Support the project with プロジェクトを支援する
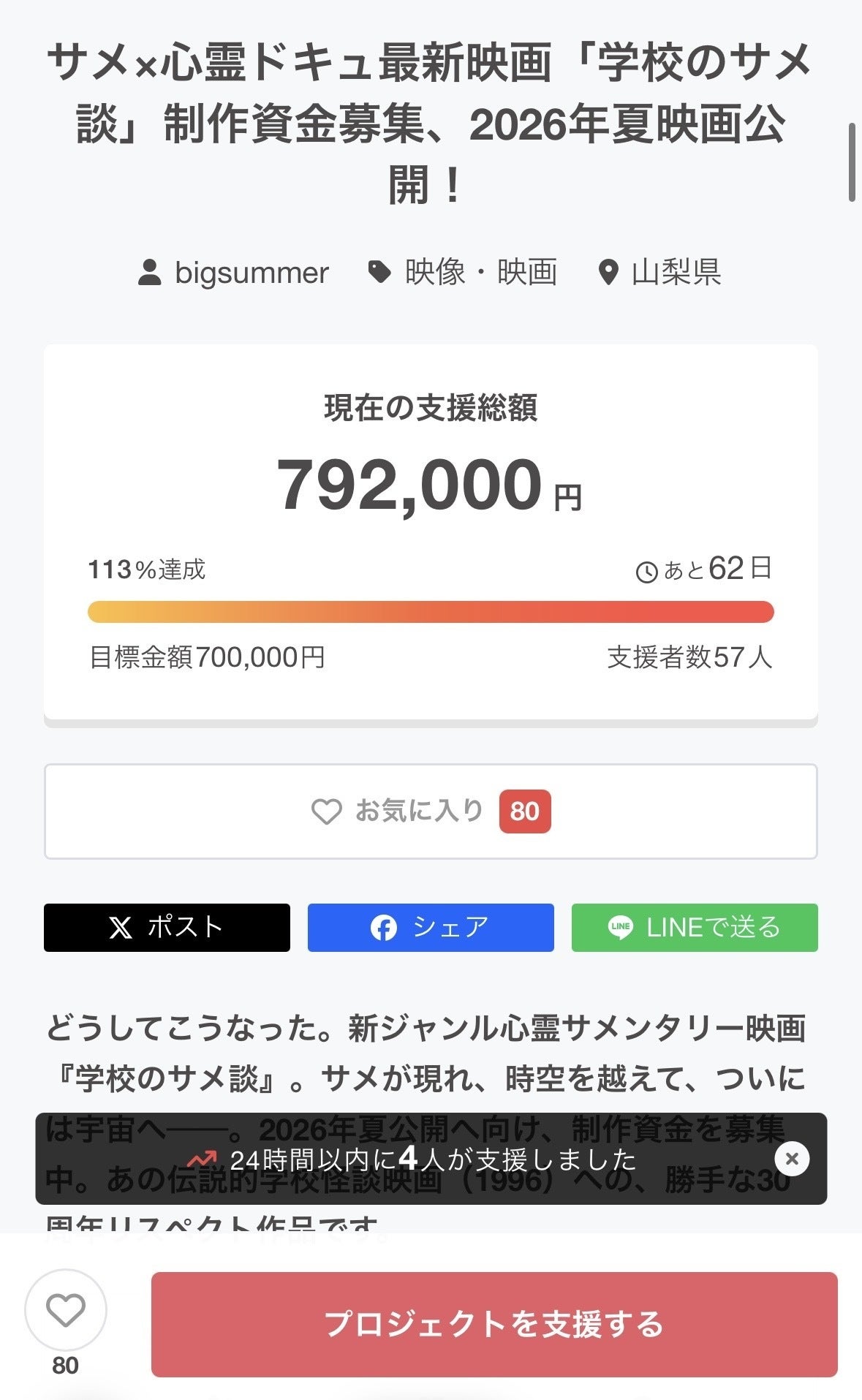This screenshot has width=862, height=1400. pos(494,1324)
